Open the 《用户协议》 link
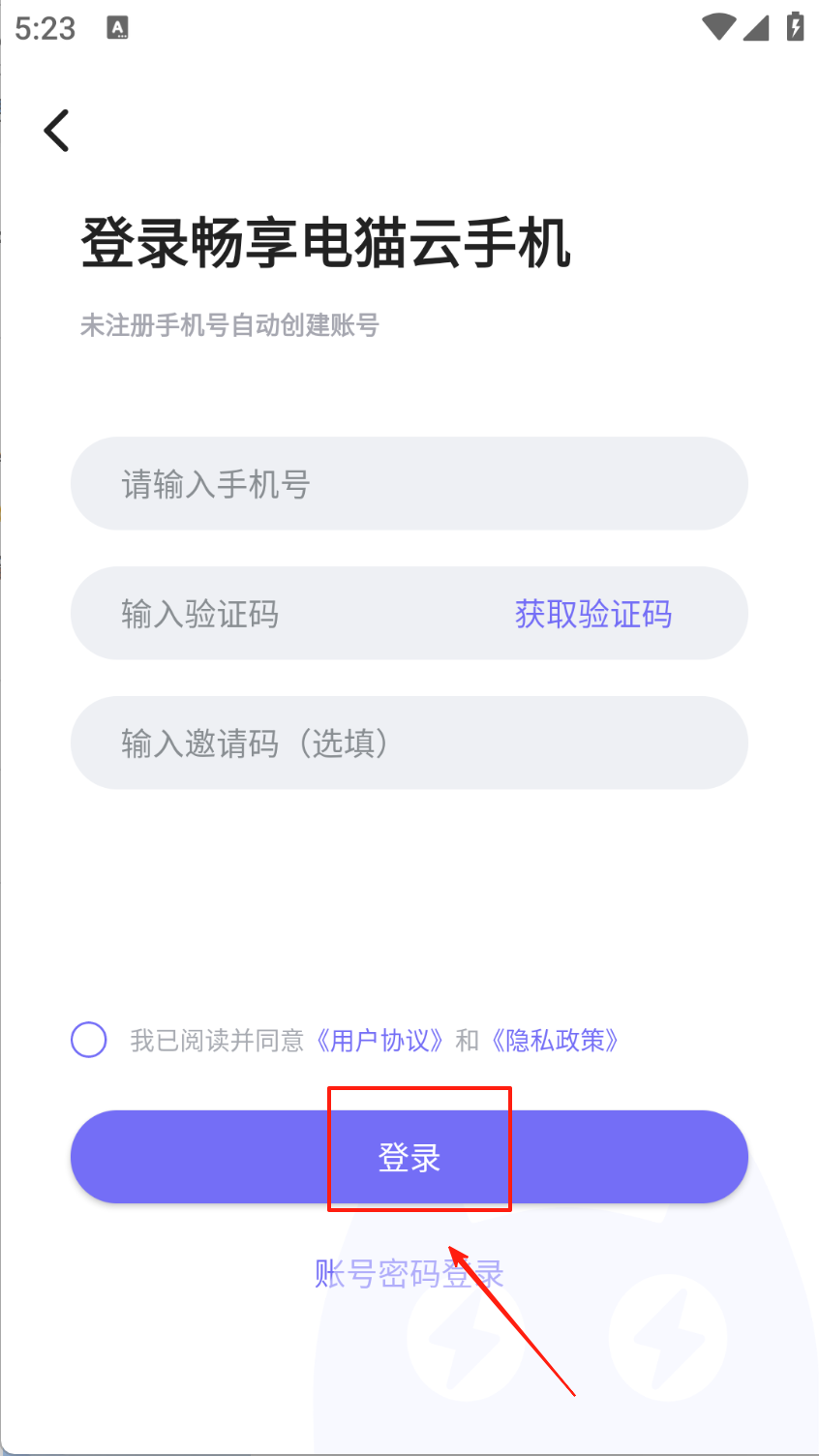The width and height of the screenshot is (819, 1456). click(380, 1041)
